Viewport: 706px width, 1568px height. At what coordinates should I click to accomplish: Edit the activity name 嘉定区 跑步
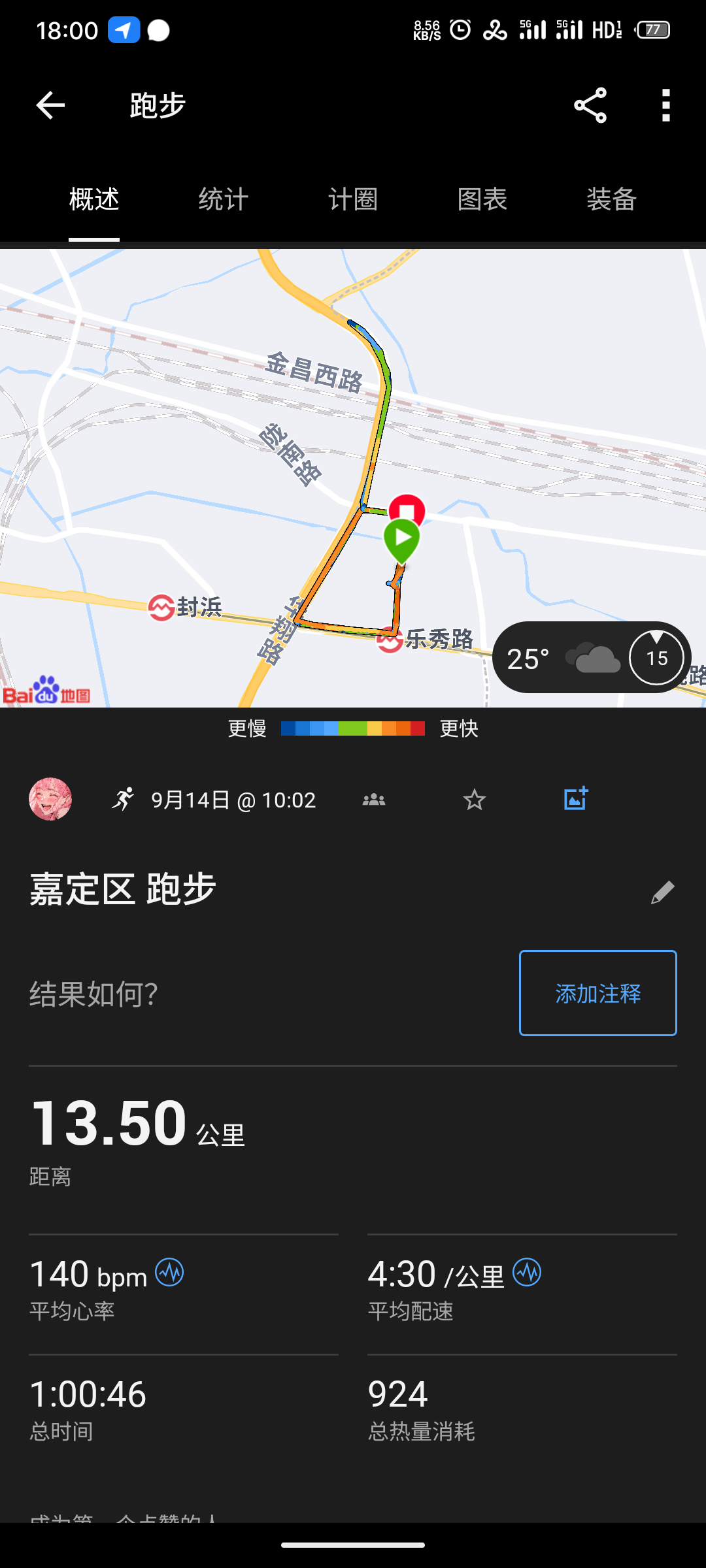pyautogui.click(x=662, y=892)
